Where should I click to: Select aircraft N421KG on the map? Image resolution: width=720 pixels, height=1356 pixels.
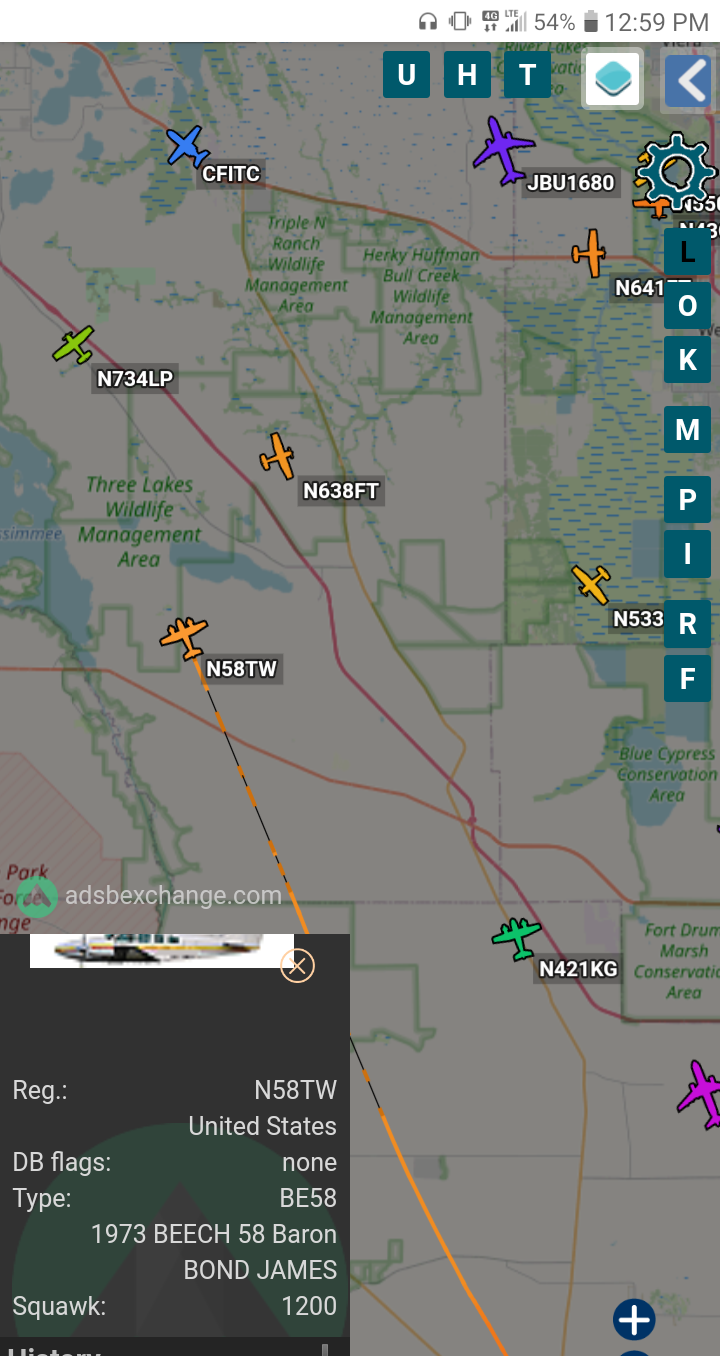517,938
